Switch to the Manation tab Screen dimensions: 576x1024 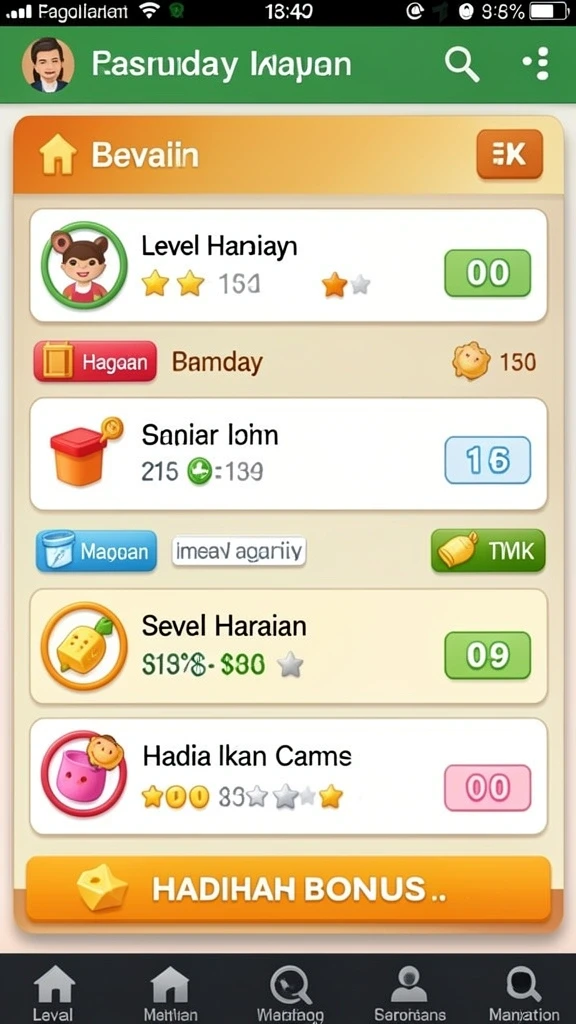[524, 993]
